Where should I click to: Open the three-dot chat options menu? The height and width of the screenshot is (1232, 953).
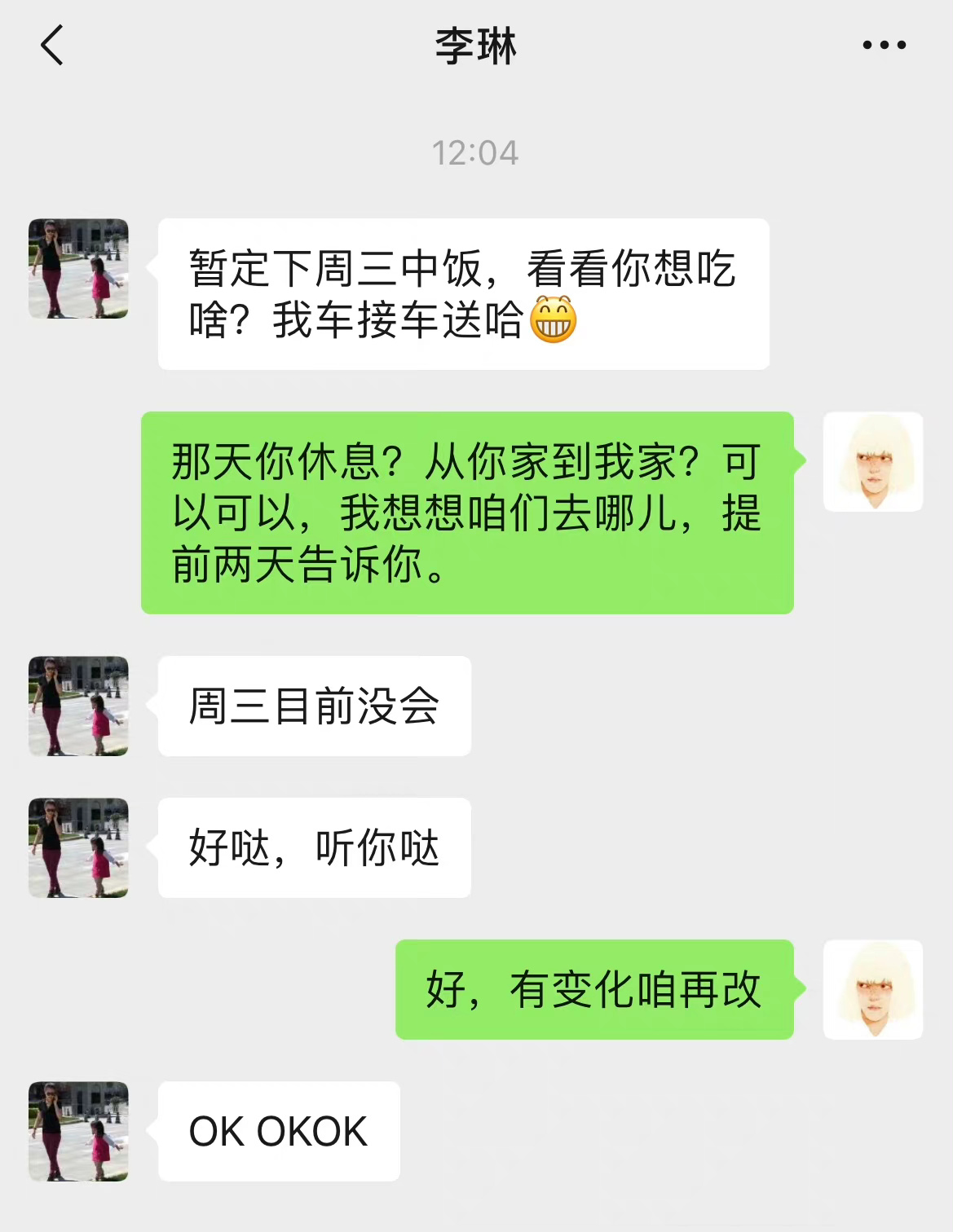pyautogui.click(x=884, y=45)
